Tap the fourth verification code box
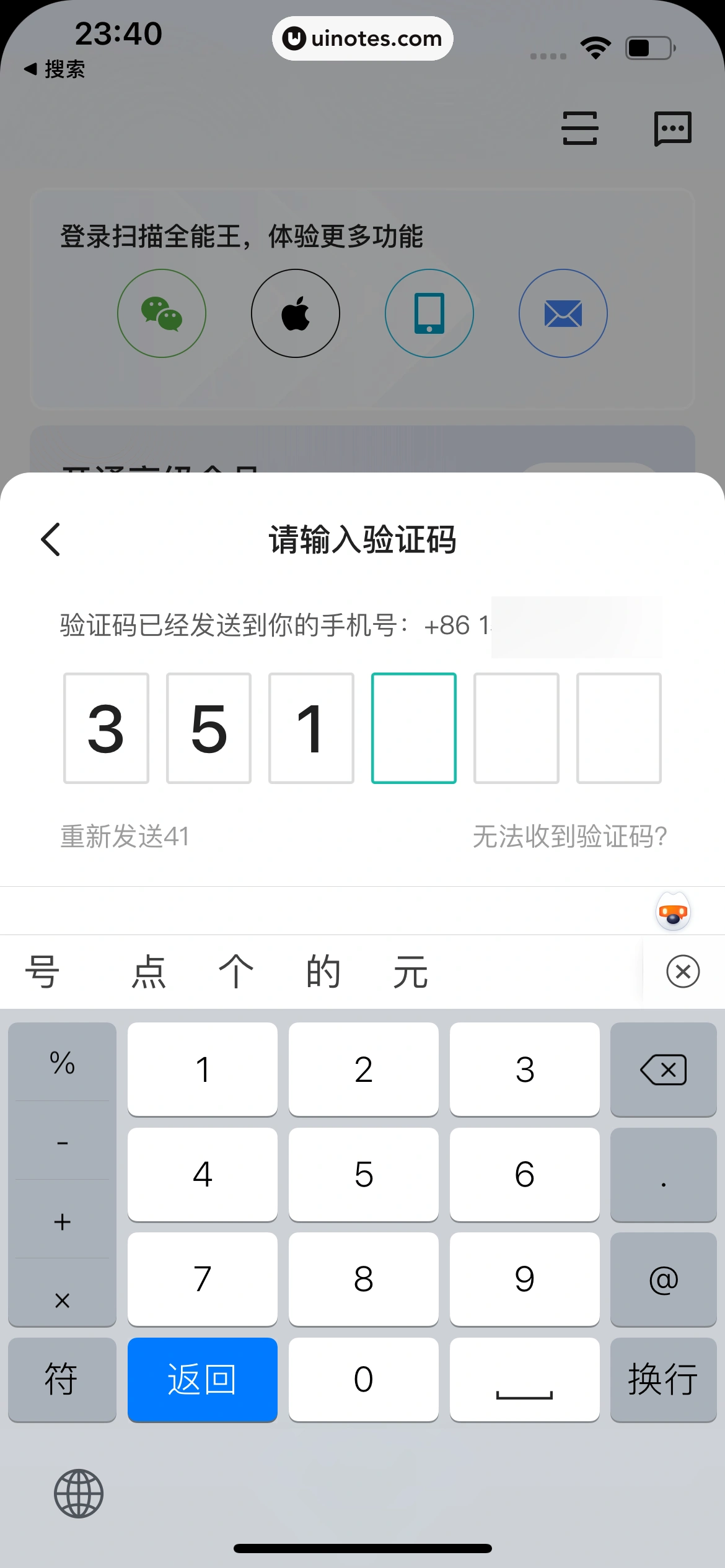Viewport: 725px width, 1568px height. tap(413, 728)
